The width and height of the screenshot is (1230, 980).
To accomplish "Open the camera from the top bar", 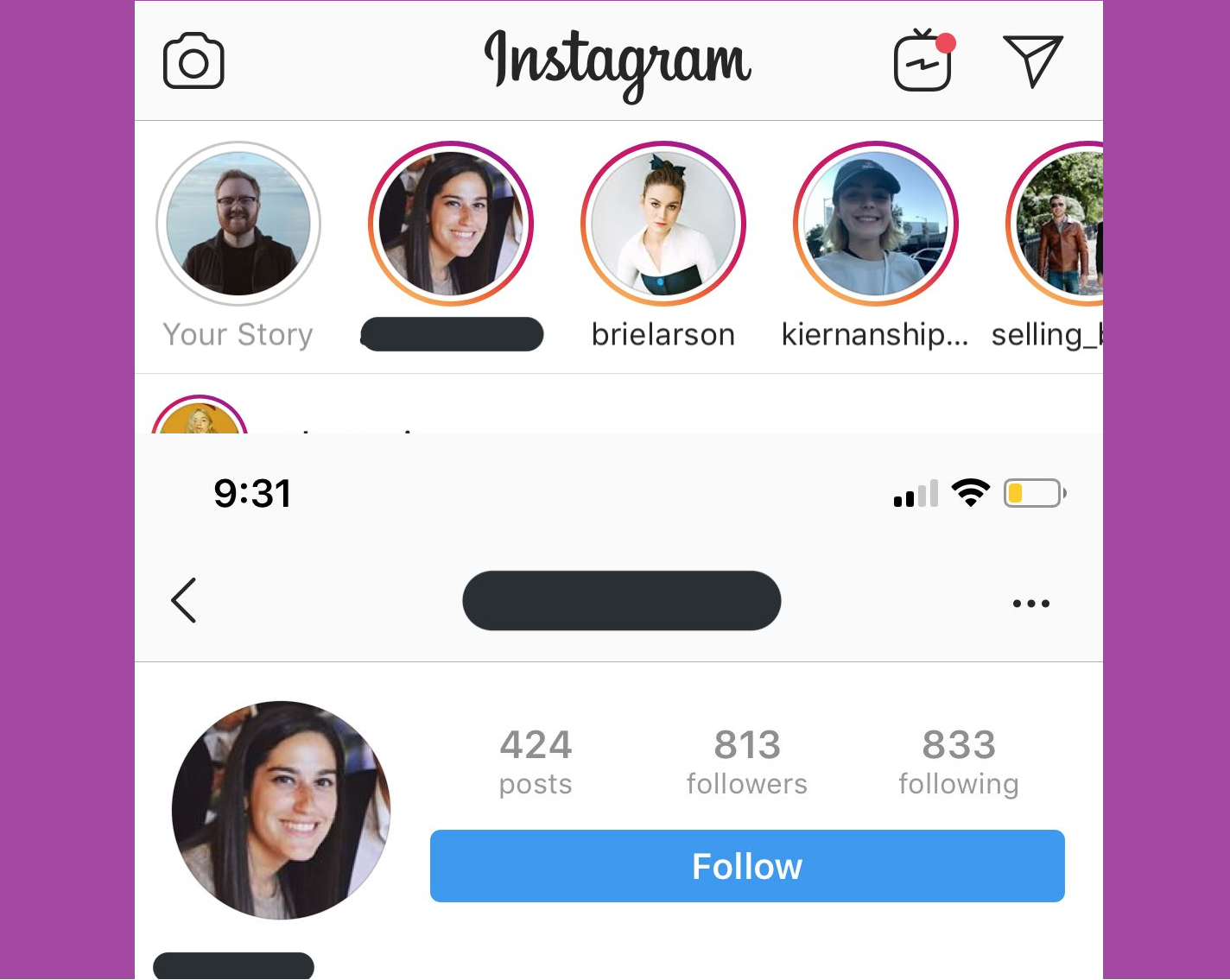I will pos(193,61).
